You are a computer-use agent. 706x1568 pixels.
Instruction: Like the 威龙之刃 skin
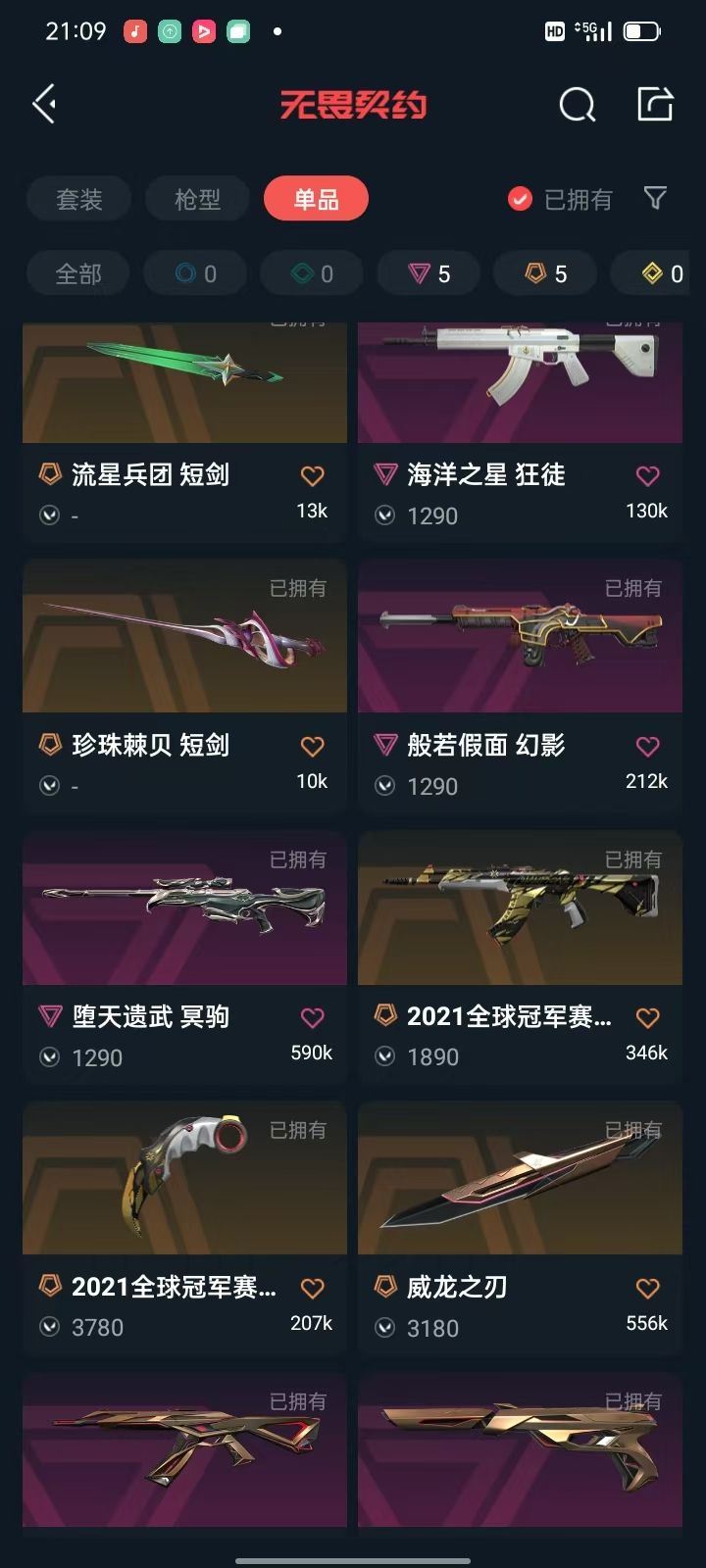click(x=648, y=1288)
